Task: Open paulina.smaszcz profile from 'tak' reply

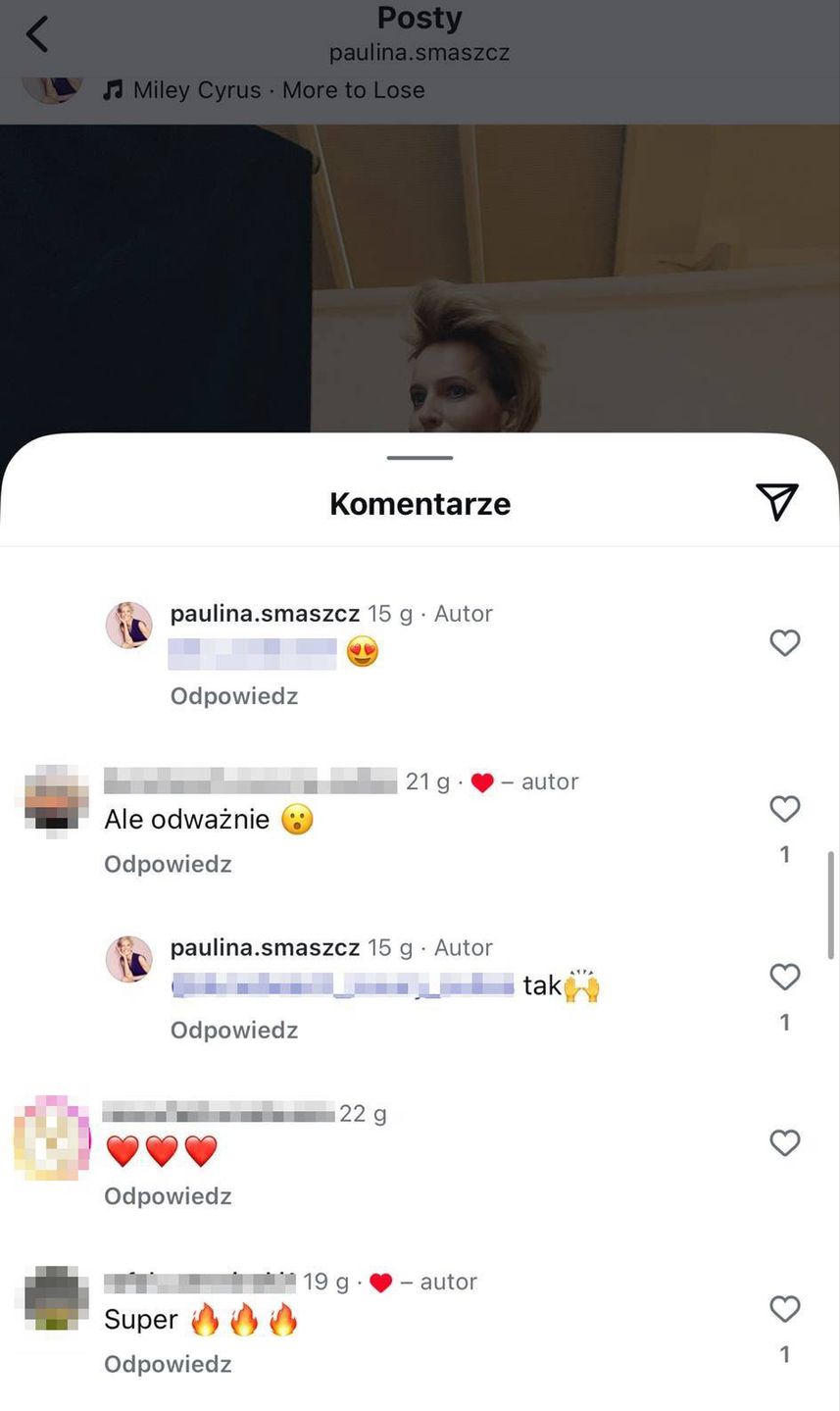Action: (x=265, y=948)
